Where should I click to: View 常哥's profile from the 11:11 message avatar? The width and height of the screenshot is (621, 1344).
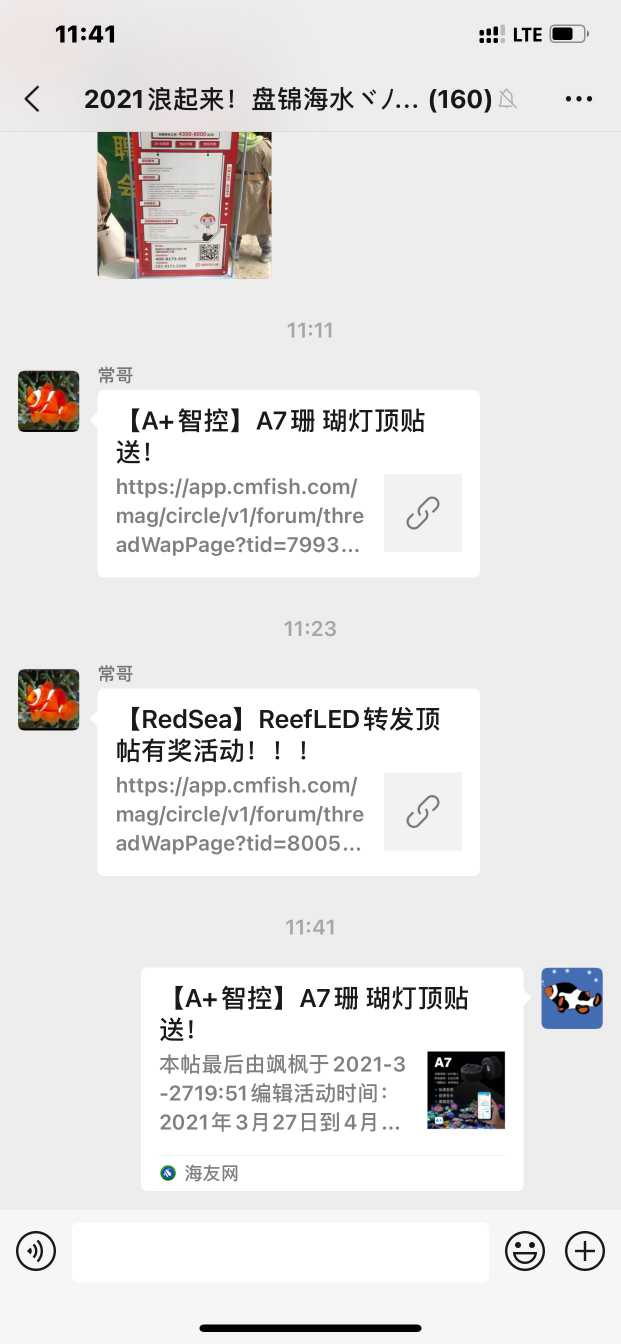pyautogui.click(x=48, y=401)
